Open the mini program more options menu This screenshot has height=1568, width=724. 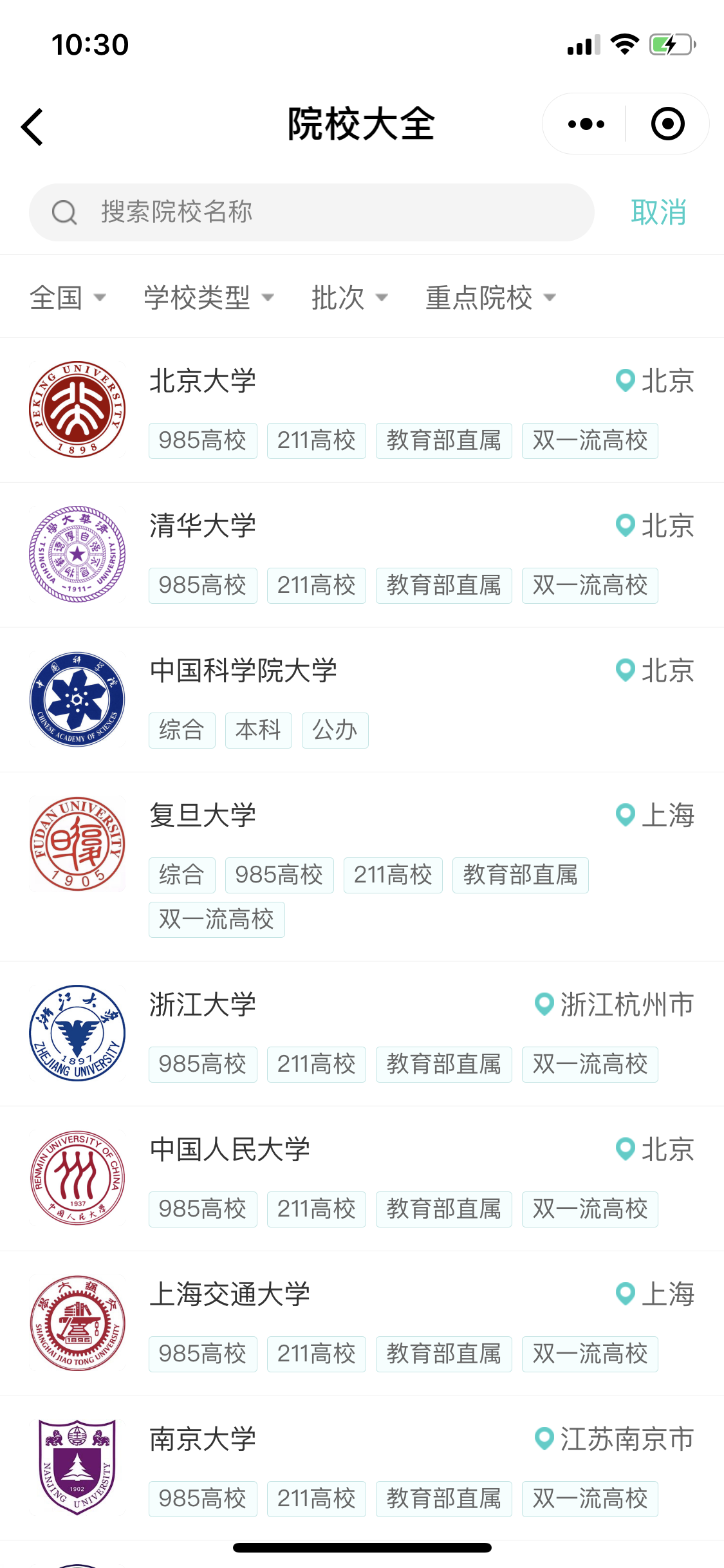[586, 124]
